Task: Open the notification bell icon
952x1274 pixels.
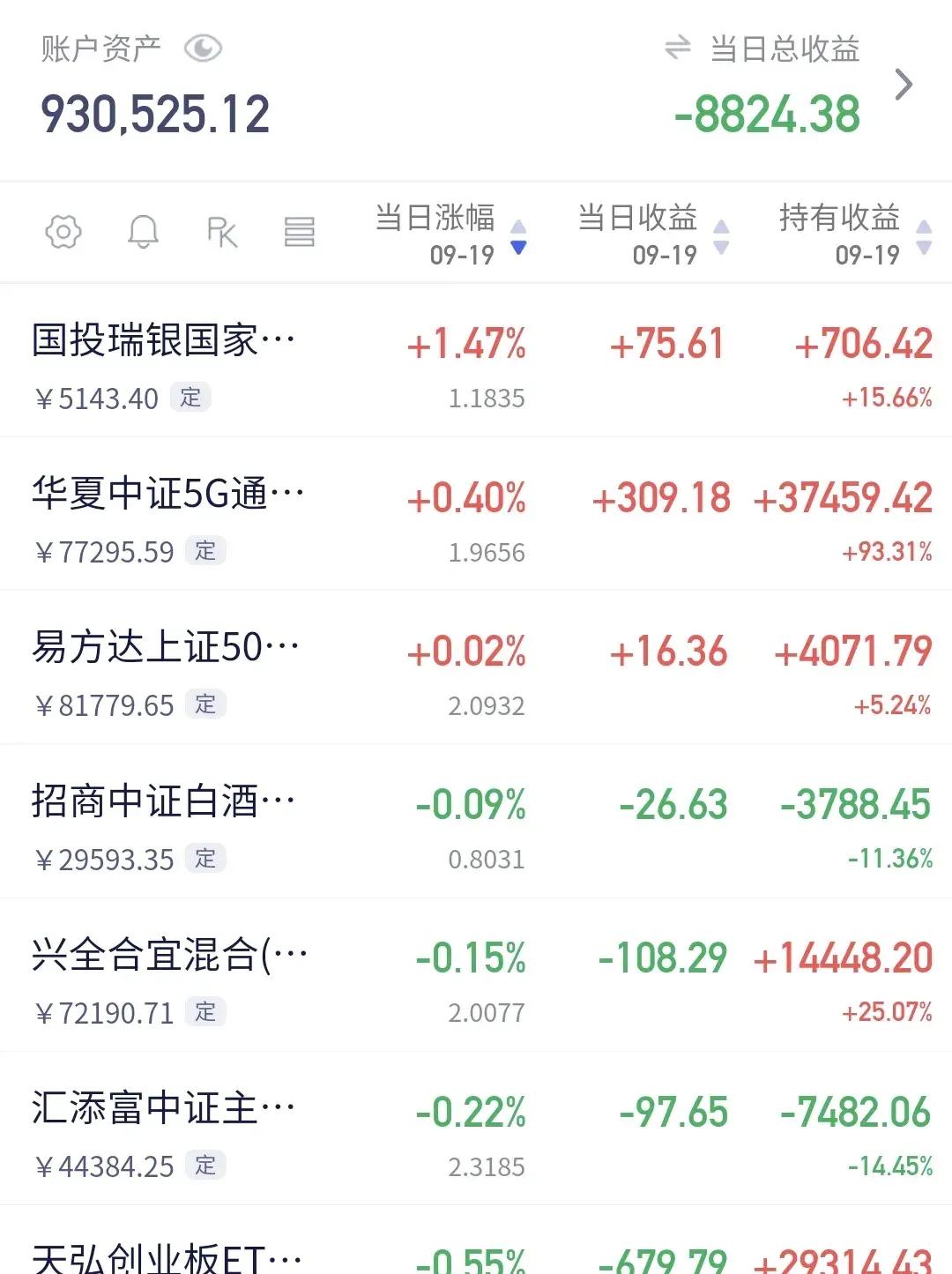Action: point(144,232)
